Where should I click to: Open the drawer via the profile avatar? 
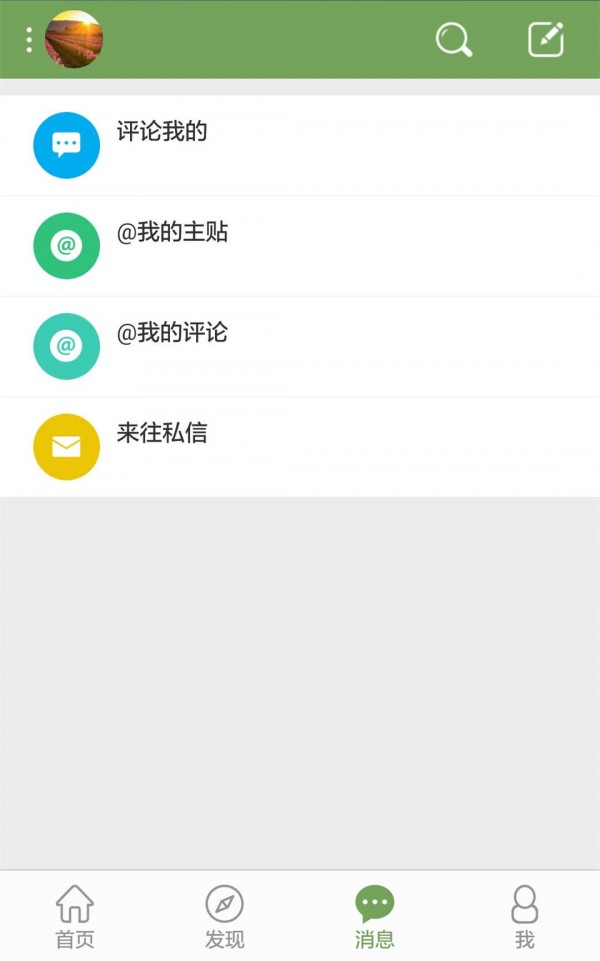tap(74, 40)
